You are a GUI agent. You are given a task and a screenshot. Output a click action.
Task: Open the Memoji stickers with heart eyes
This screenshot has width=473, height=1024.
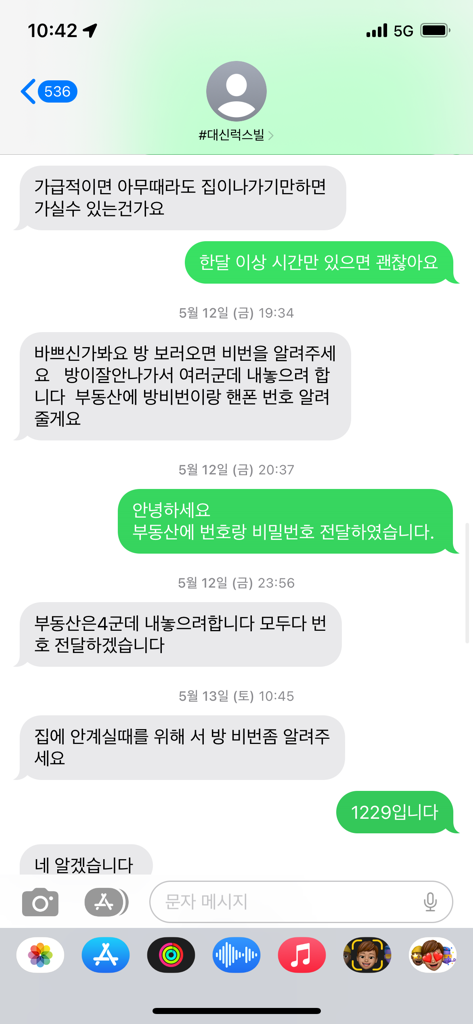point(432,955)
